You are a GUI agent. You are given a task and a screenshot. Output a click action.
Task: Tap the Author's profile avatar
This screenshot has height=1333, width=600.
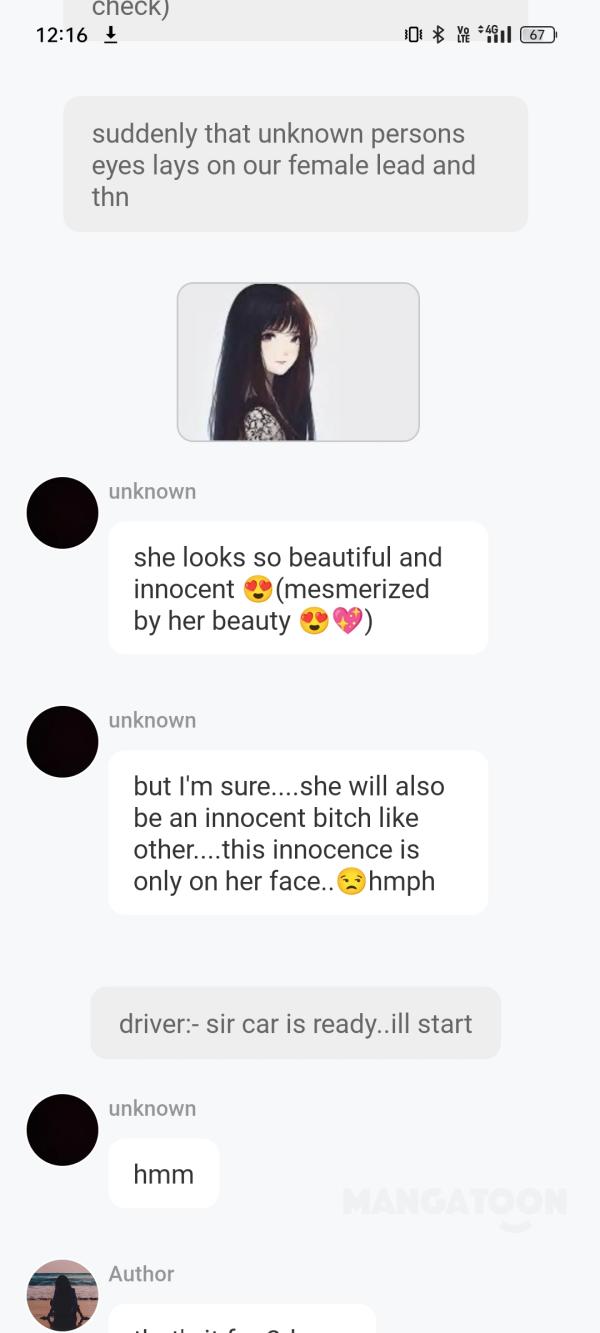pyautogui.click(x=62, y=1294)
